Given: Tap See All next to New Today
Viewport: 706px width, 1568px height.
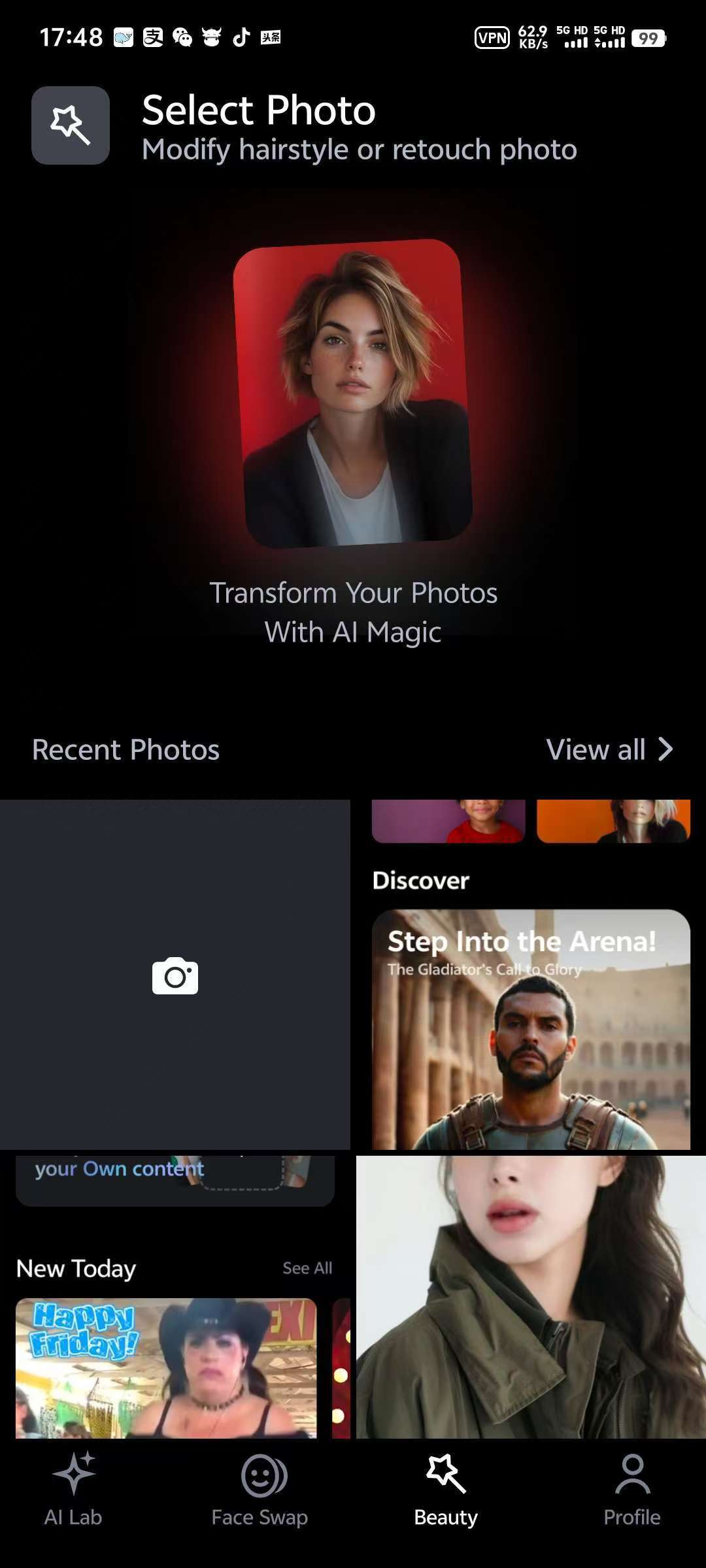Looking at the screenshot, I should click(307, 1268).
